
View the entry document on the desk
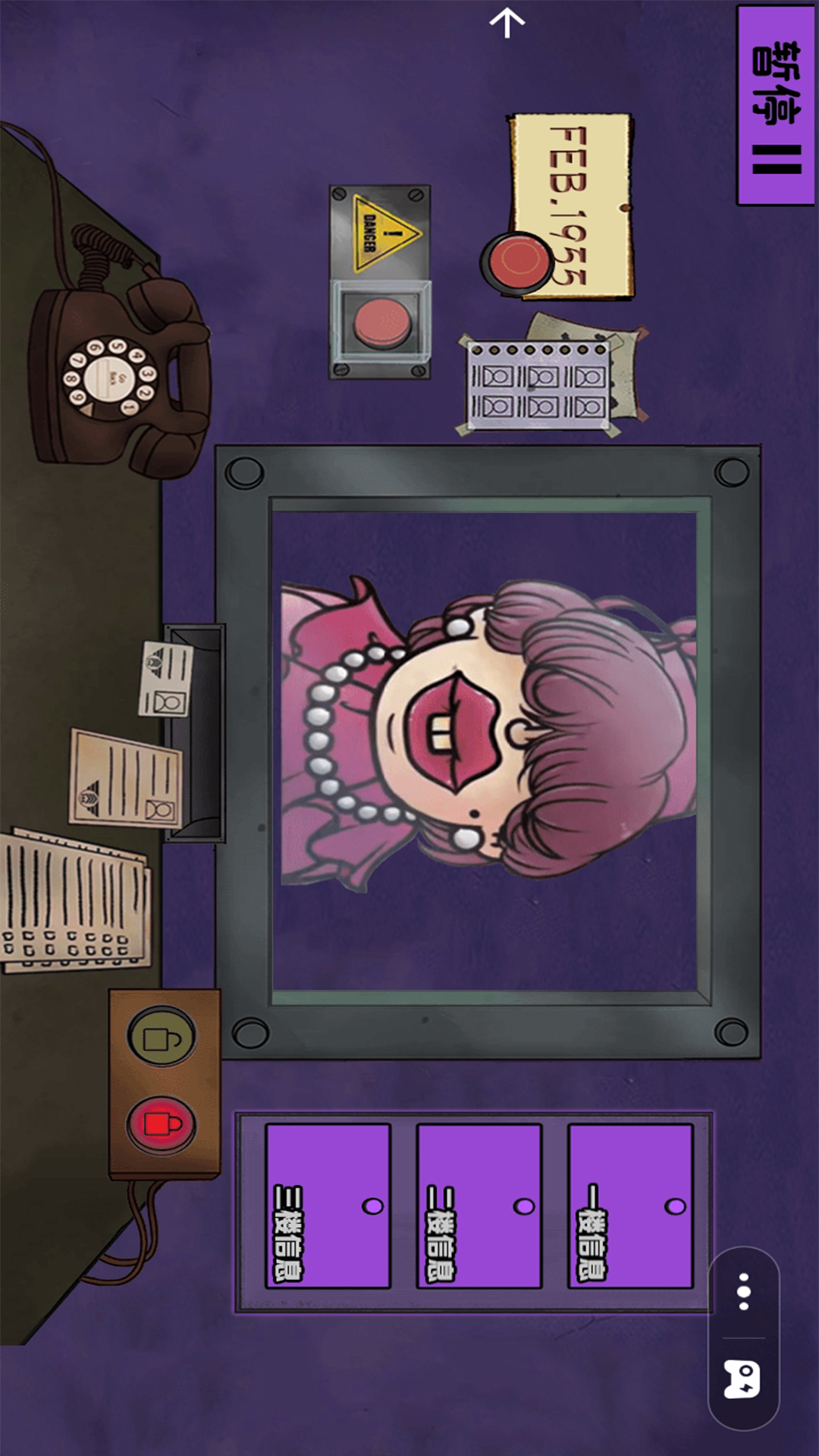tap(126, 779)
